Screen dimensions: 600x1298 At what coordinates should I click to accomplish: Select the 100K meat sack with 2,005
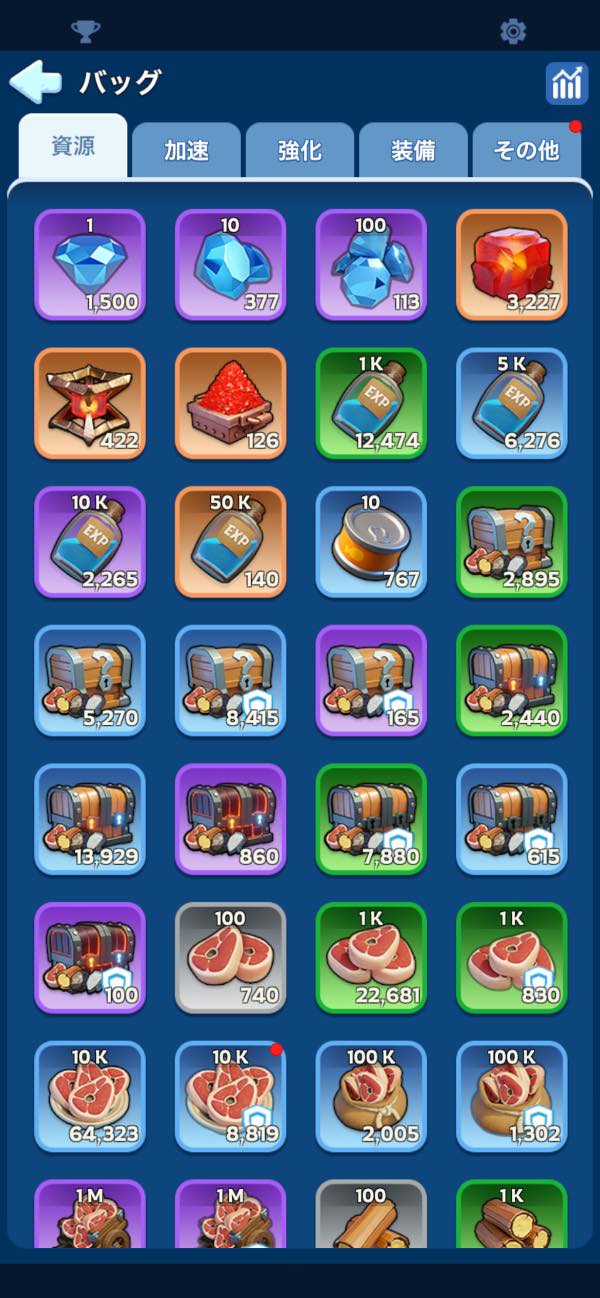(371, 1096)
